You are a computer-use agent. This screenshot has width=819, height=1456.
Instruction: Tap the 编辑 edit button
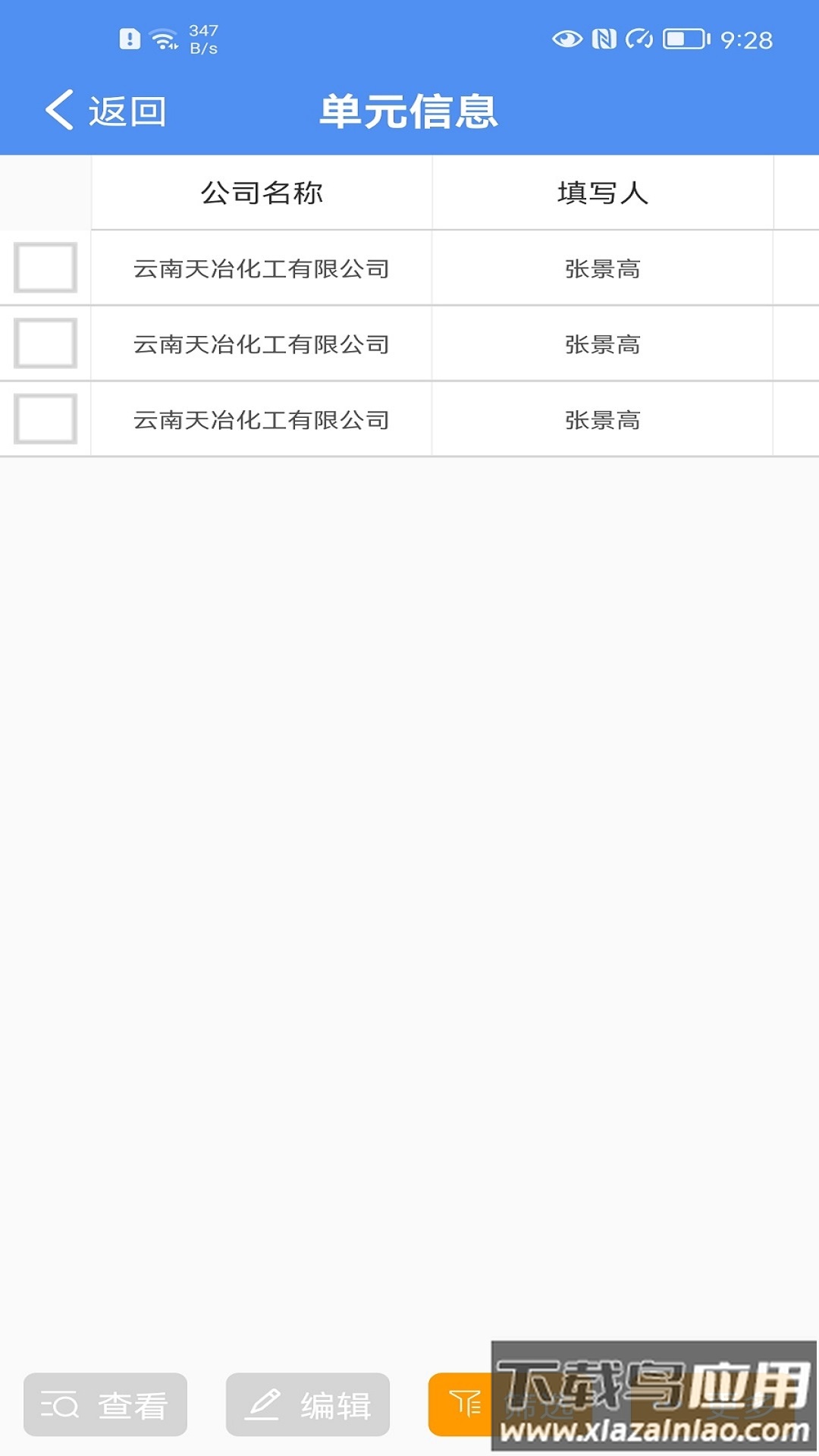tap(308, 1404)
